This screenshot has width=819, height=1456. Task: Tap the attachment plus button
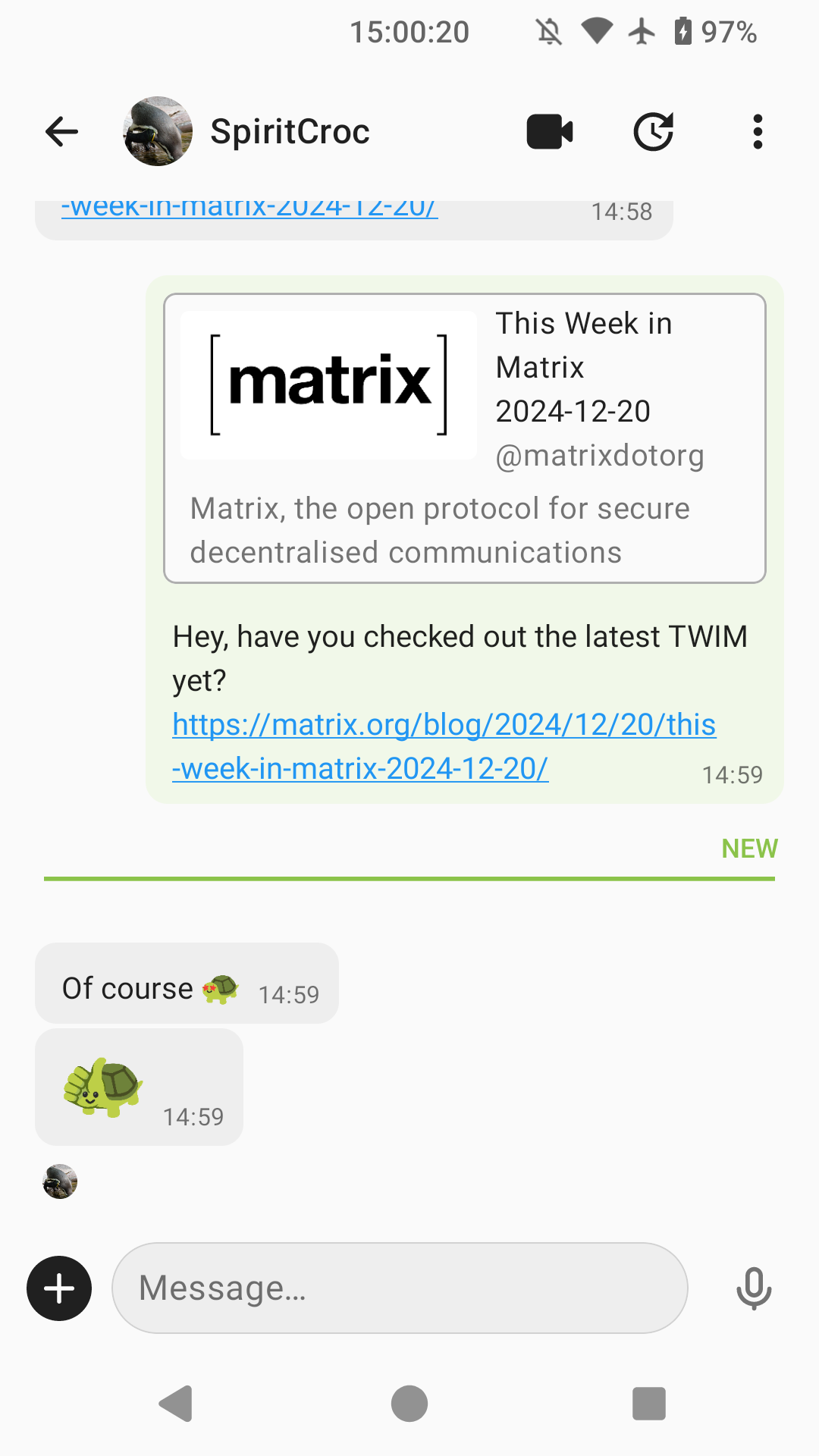click(x=59, y=1288)
